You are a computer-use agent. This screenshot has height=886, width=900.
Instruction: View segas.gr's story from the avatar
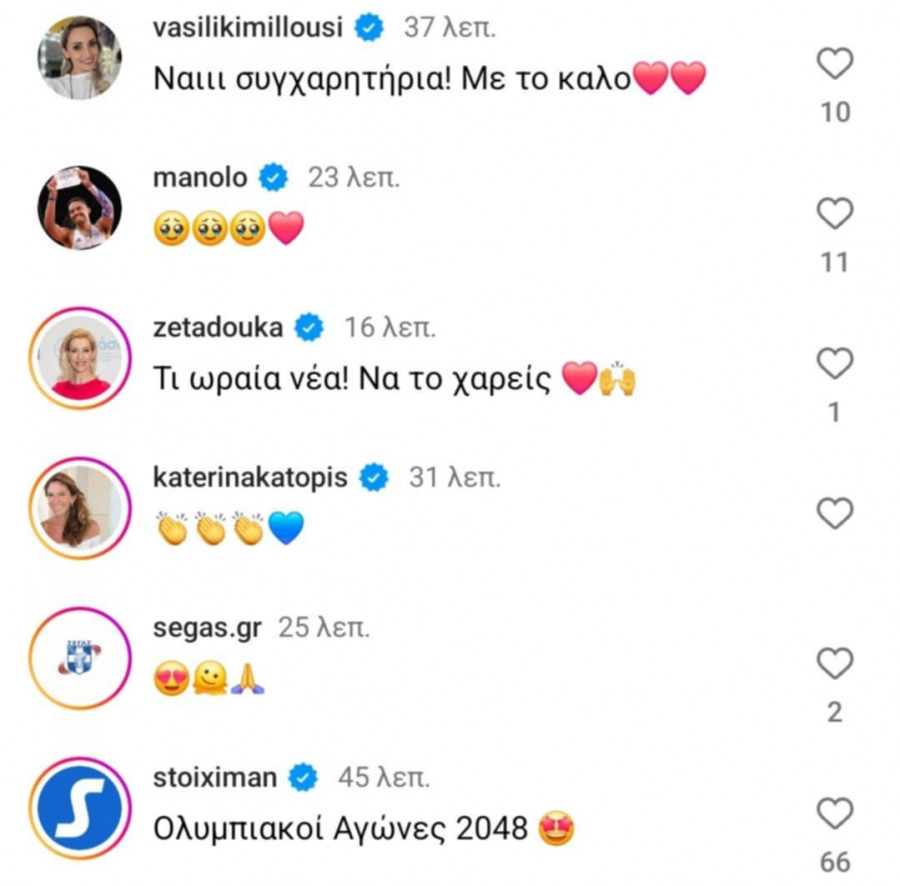[79, 657]
